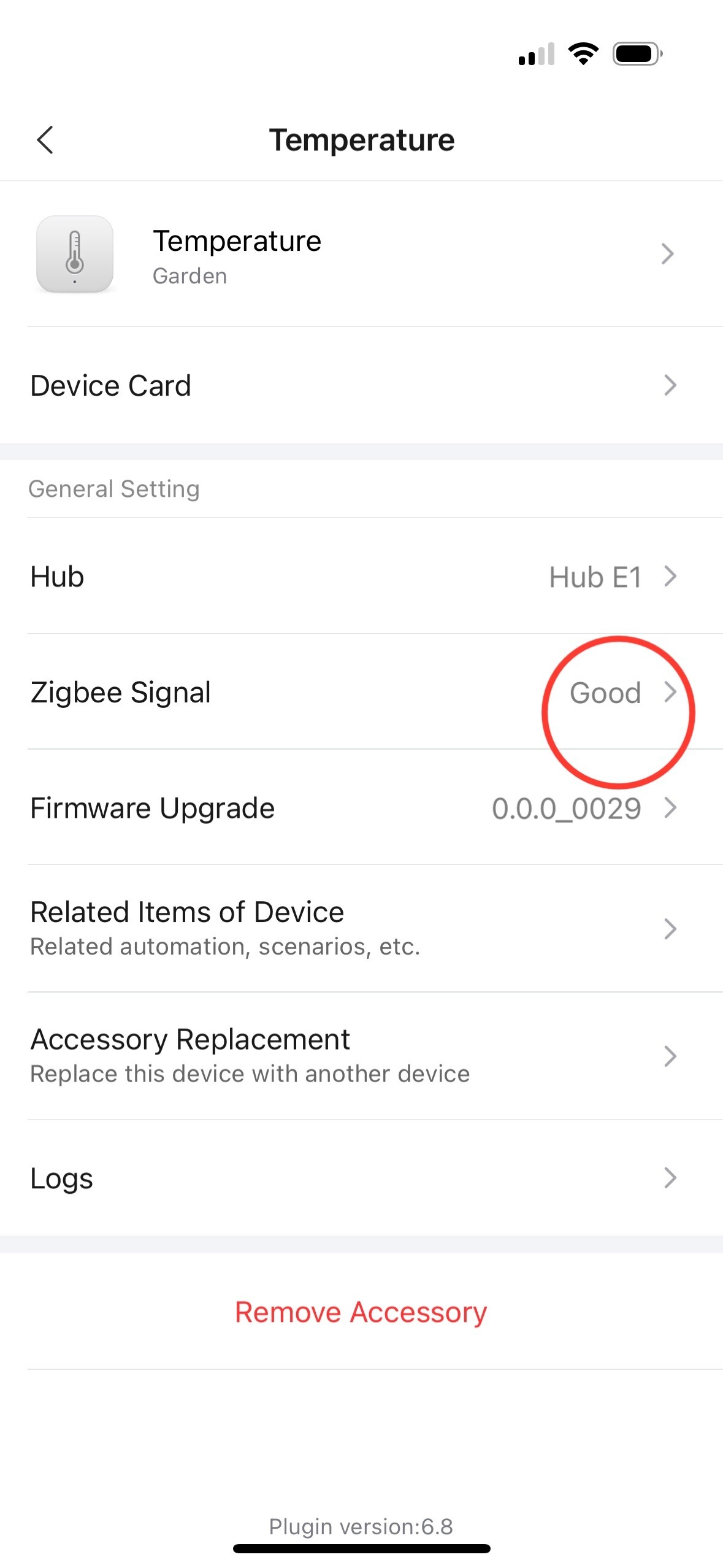
Task: Open the Device Card row
Action: (361, 385)
